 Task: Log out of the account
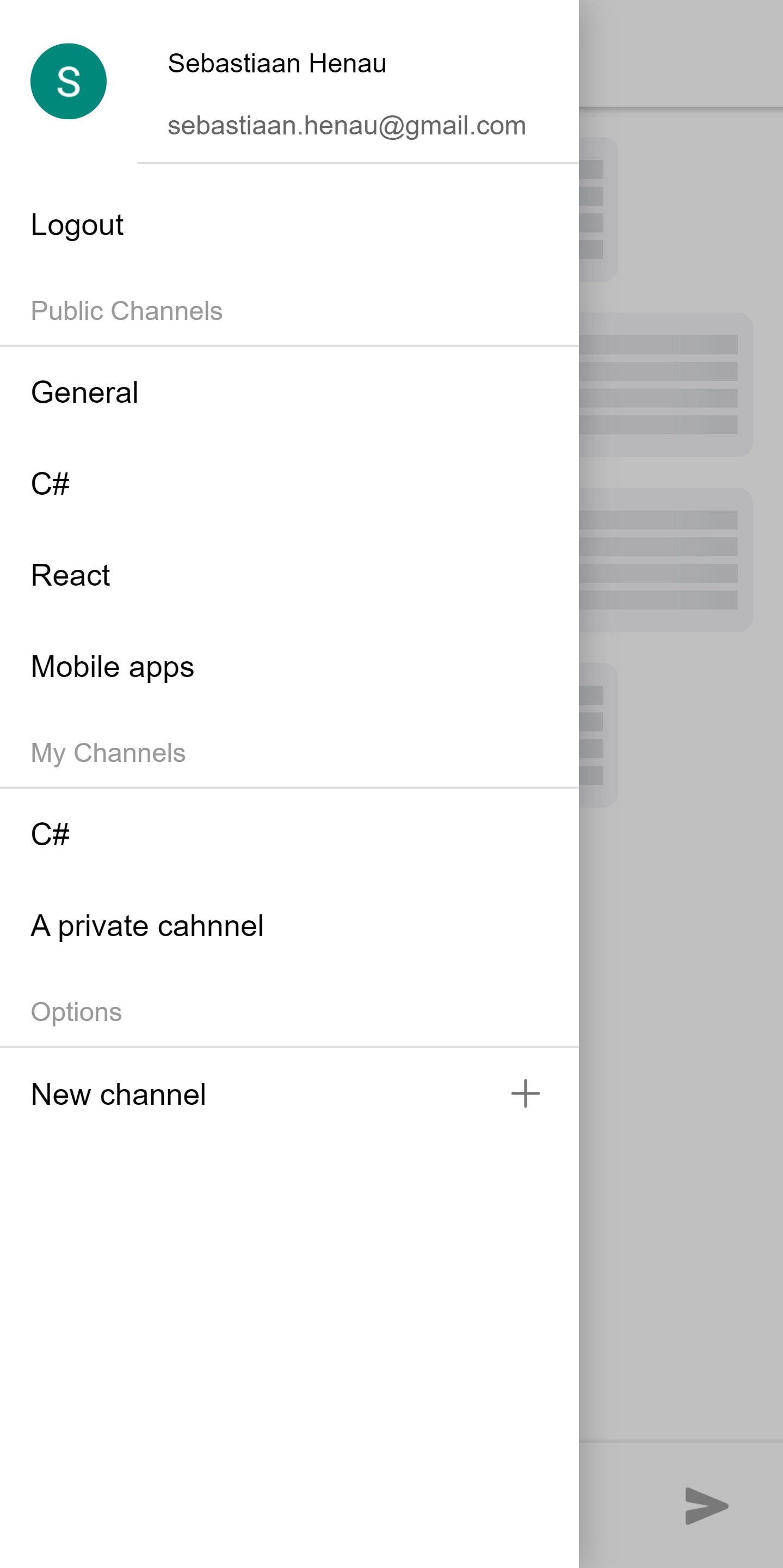click(77, 225)
